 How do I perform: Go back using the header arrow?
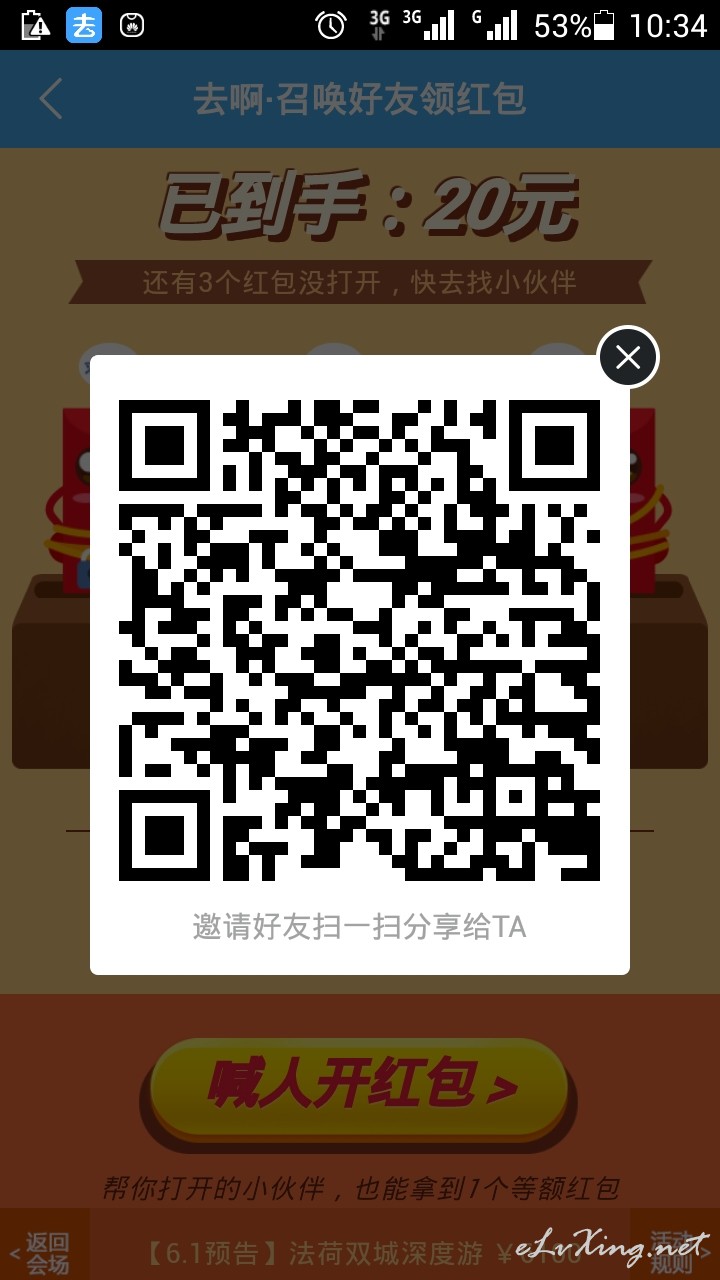click(50, 99)
